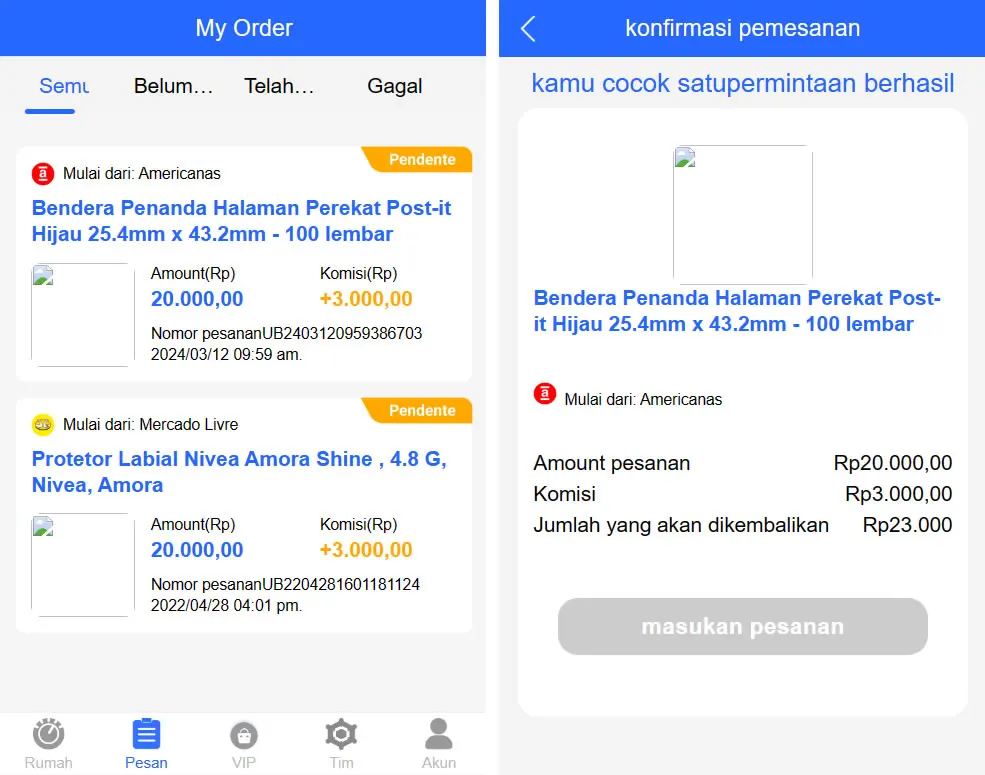Switch to the Semua orders tab
This screenshot has width=985, height=775.
click(x=64, y=87)
